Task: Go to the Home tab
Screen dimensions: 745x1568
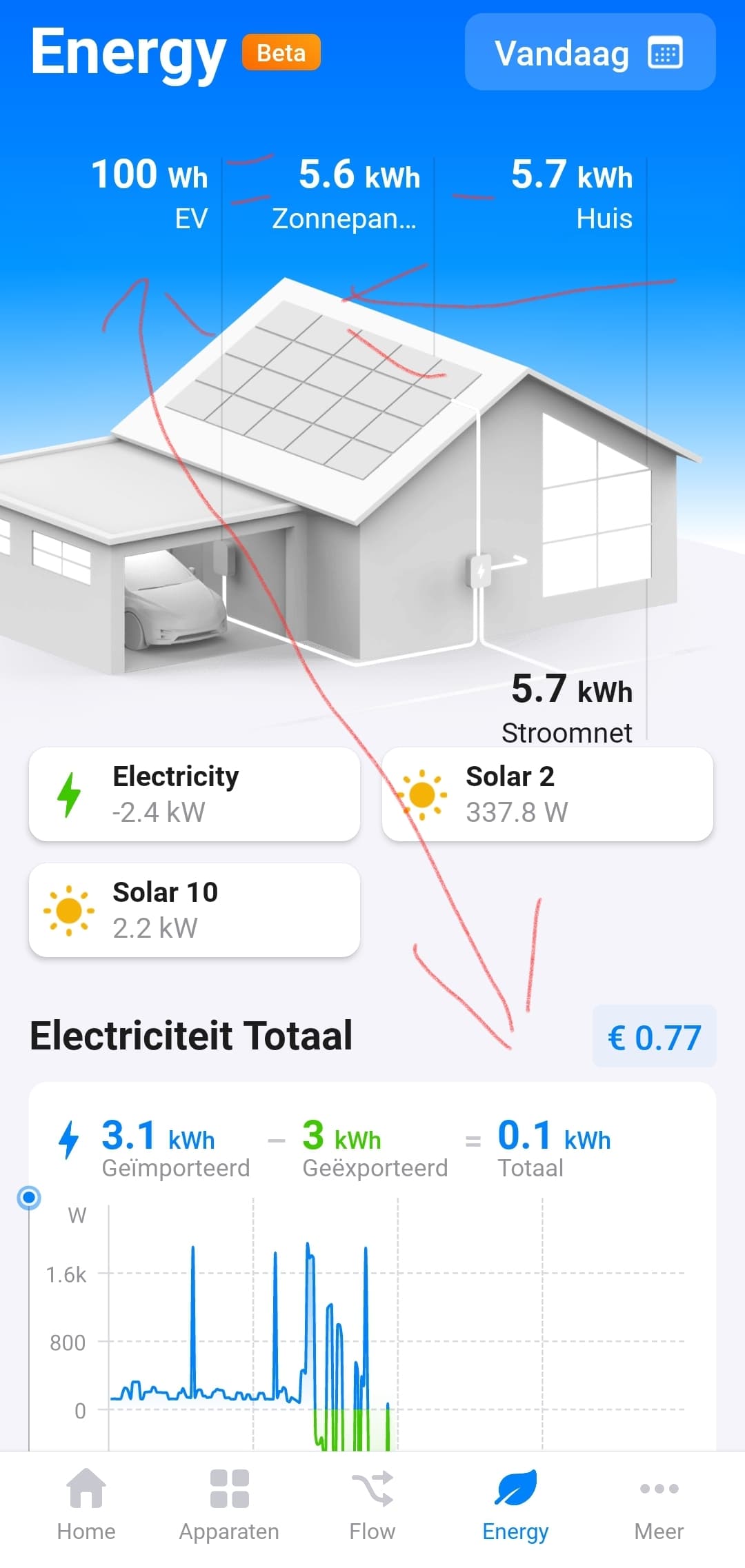Action: click(x=86, y=1505)
